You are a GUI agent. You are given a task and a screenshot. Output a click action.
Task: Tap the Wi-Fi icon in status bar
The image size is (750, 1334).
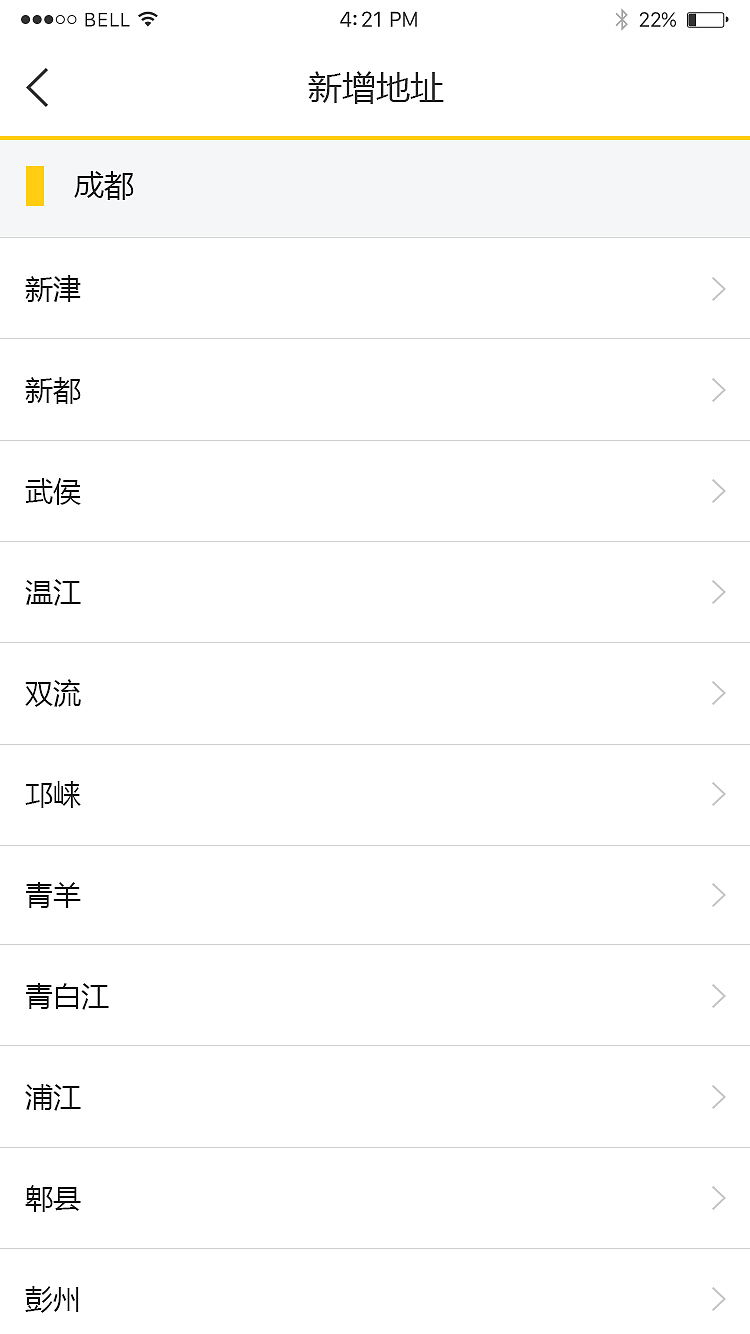point(145,17)
